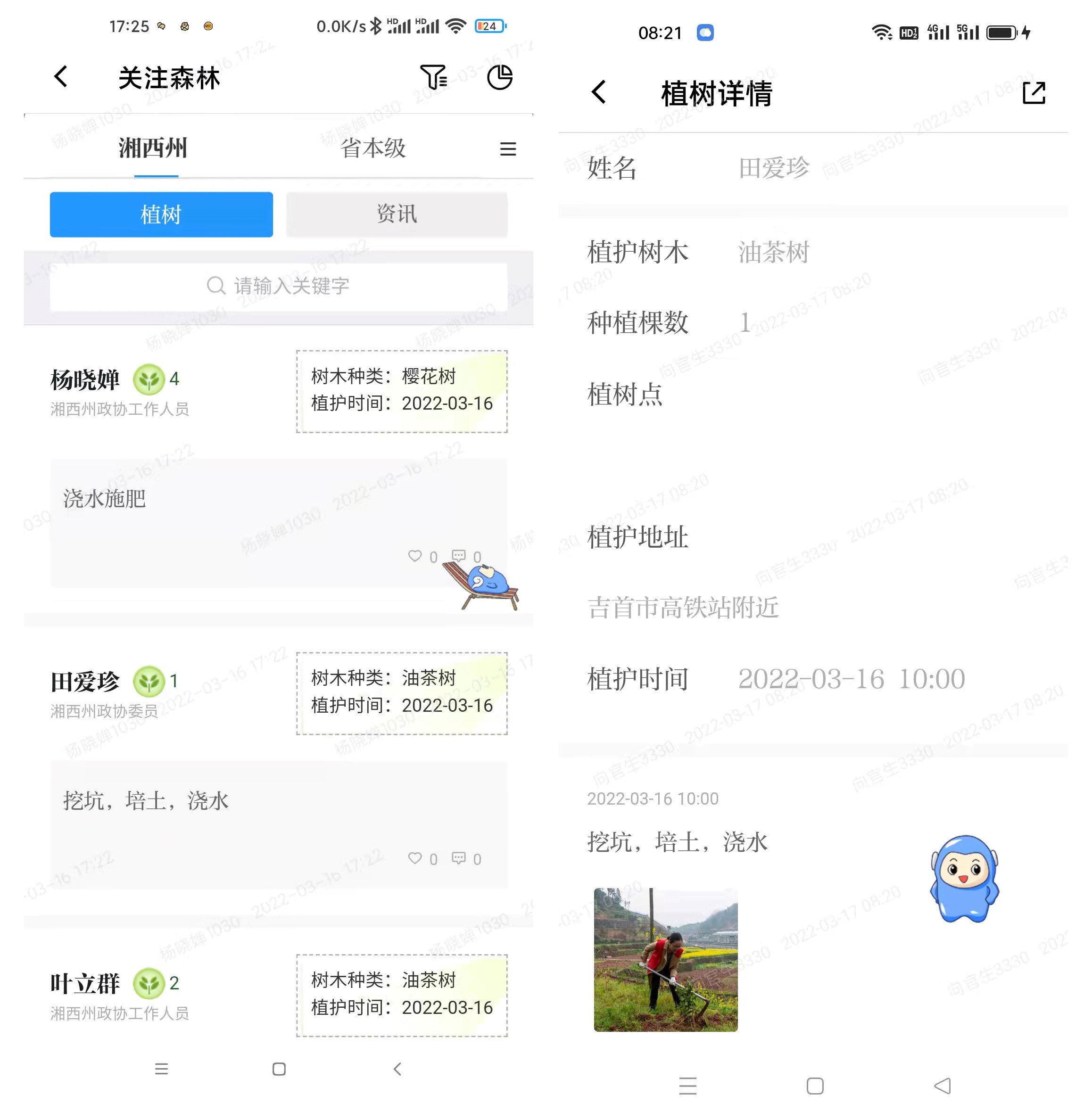
Task: Tap the 请输入关键字 search field
Action: 278,286
